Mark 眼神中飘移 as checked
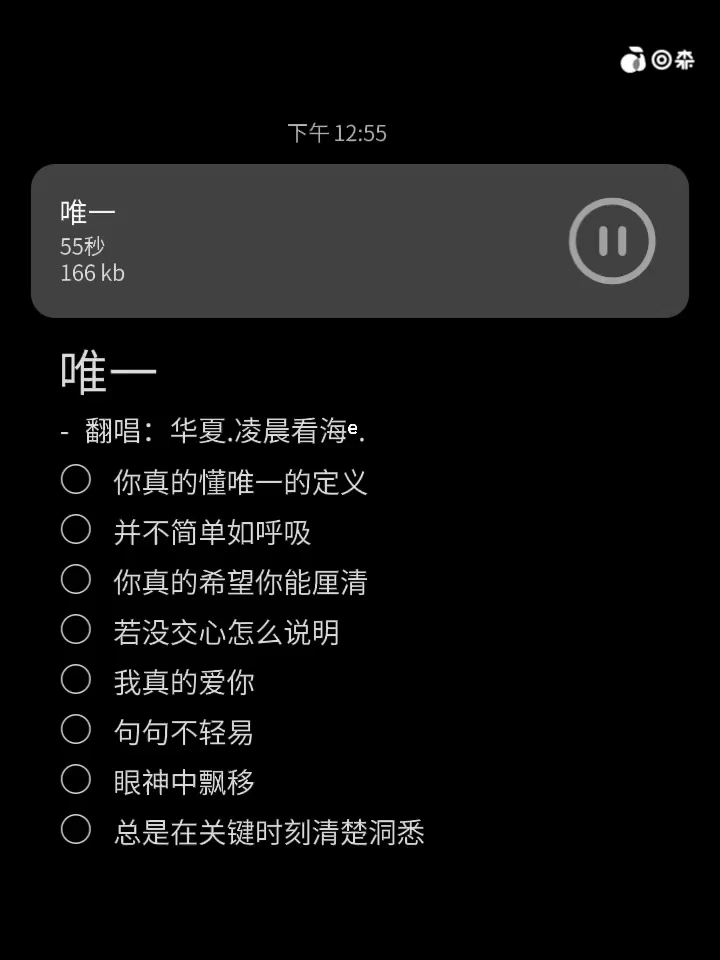The width and height of the screenshot is (720, 960). [x=76, y=780]
